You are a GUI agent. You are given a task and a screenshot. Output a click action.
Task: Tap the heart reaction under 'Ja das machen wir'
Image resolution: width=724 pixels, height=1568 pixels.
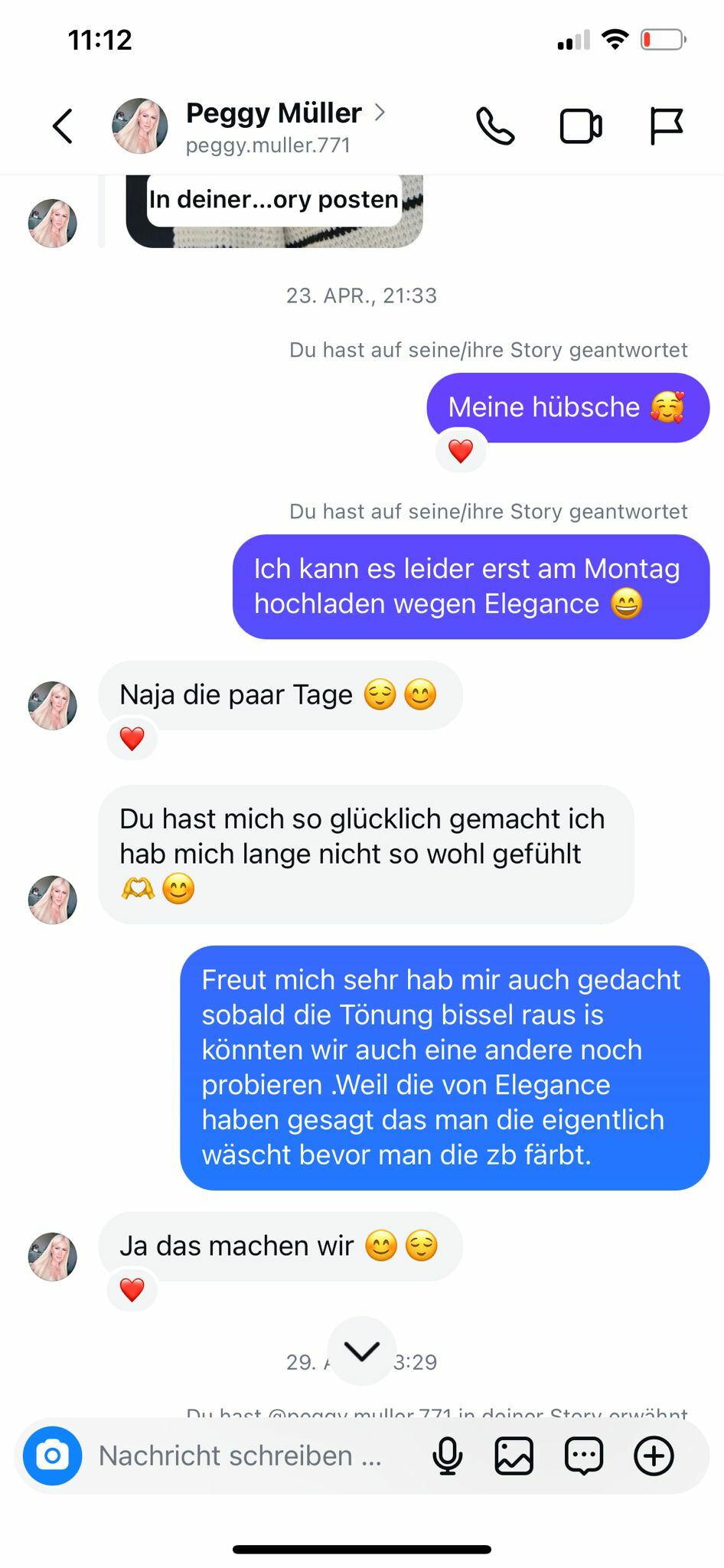(x=132, y=1290)
